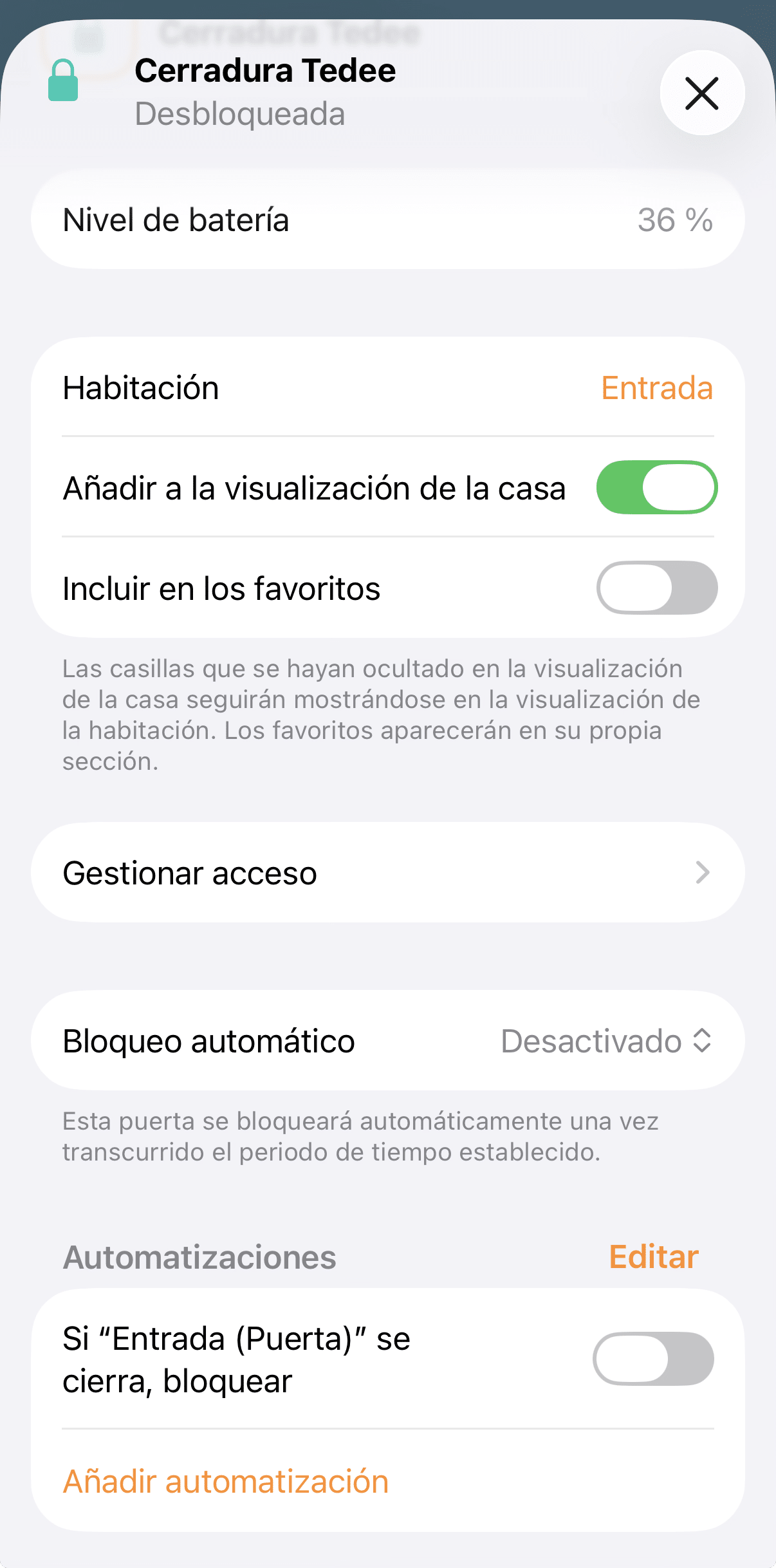Close the Cerradura Tedee settings sheet
776x1568 pixels.
(x=702, y=93)
